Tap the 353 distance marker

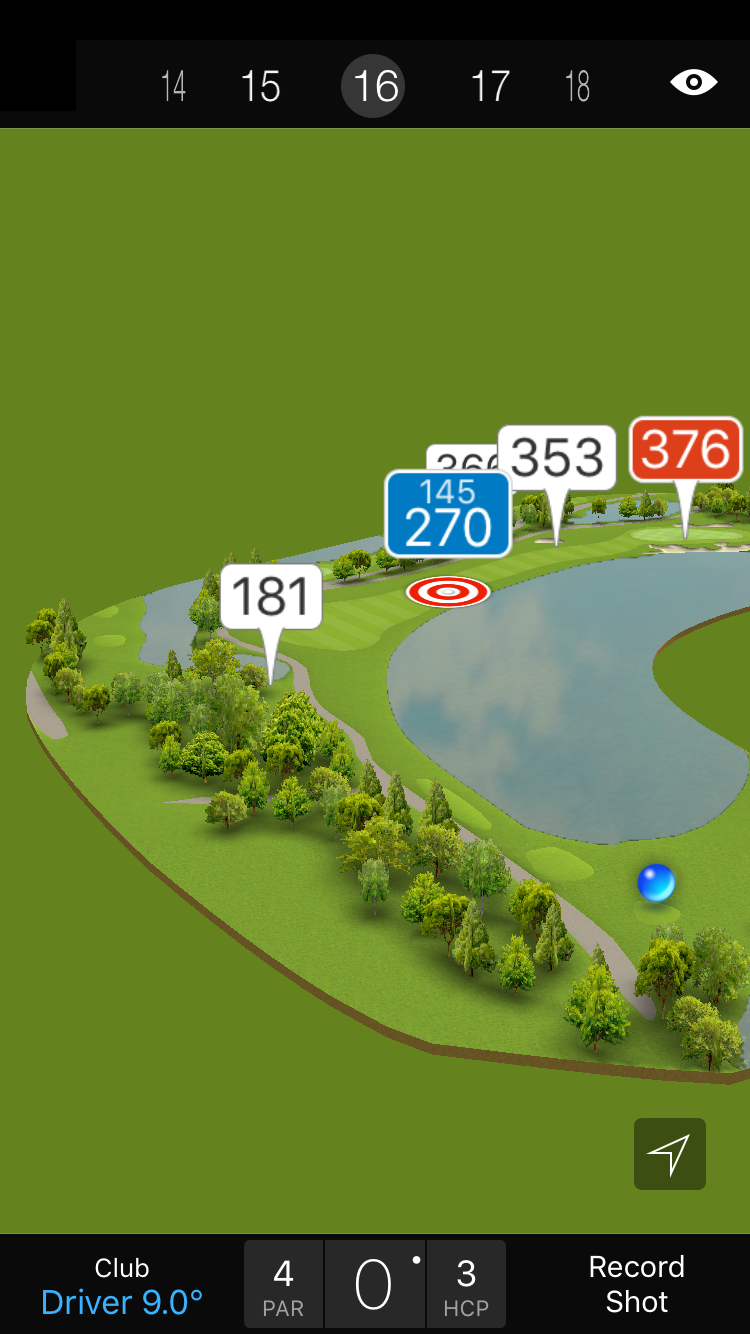(x=557, y=459)
